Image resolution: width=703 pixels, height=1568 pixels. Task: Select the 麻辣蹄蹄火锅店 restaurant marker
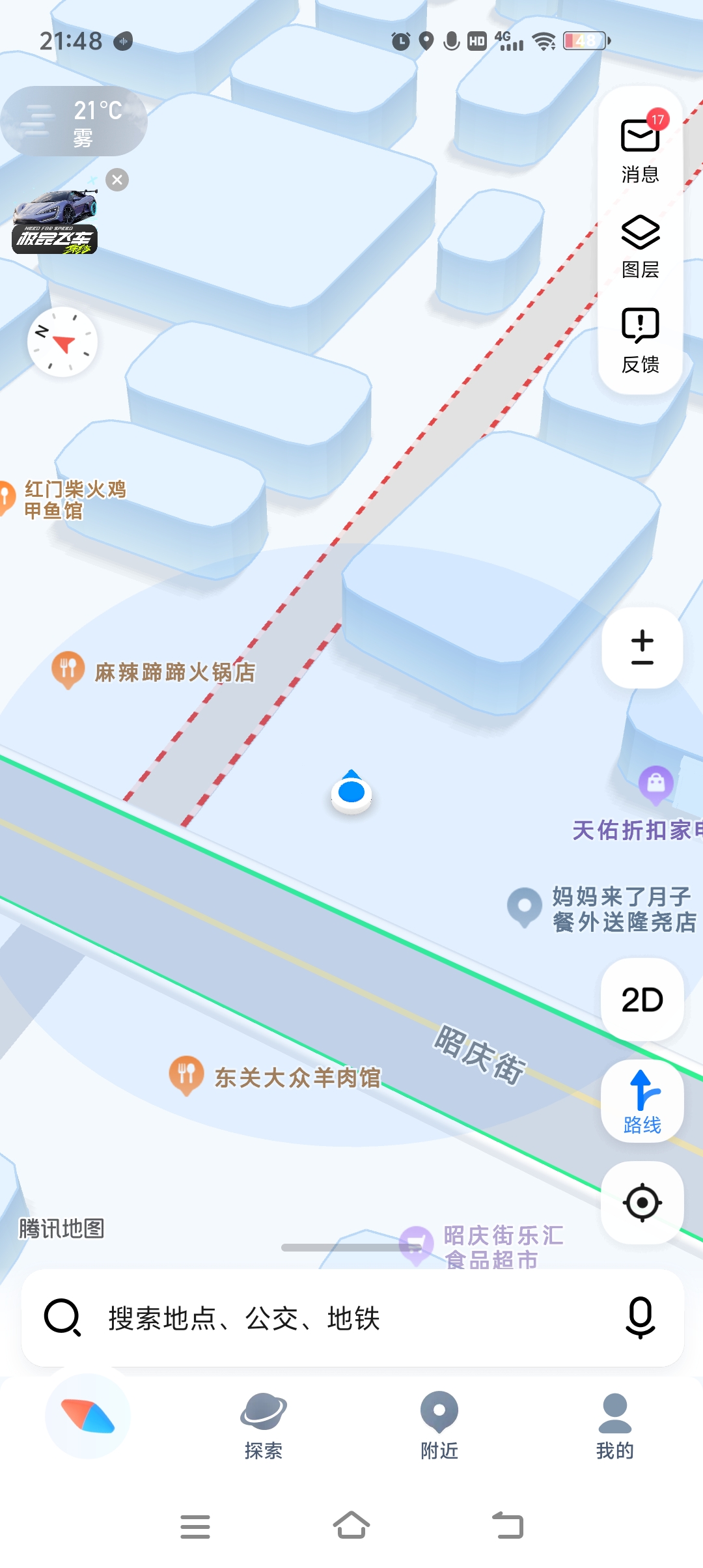(68, 669)
